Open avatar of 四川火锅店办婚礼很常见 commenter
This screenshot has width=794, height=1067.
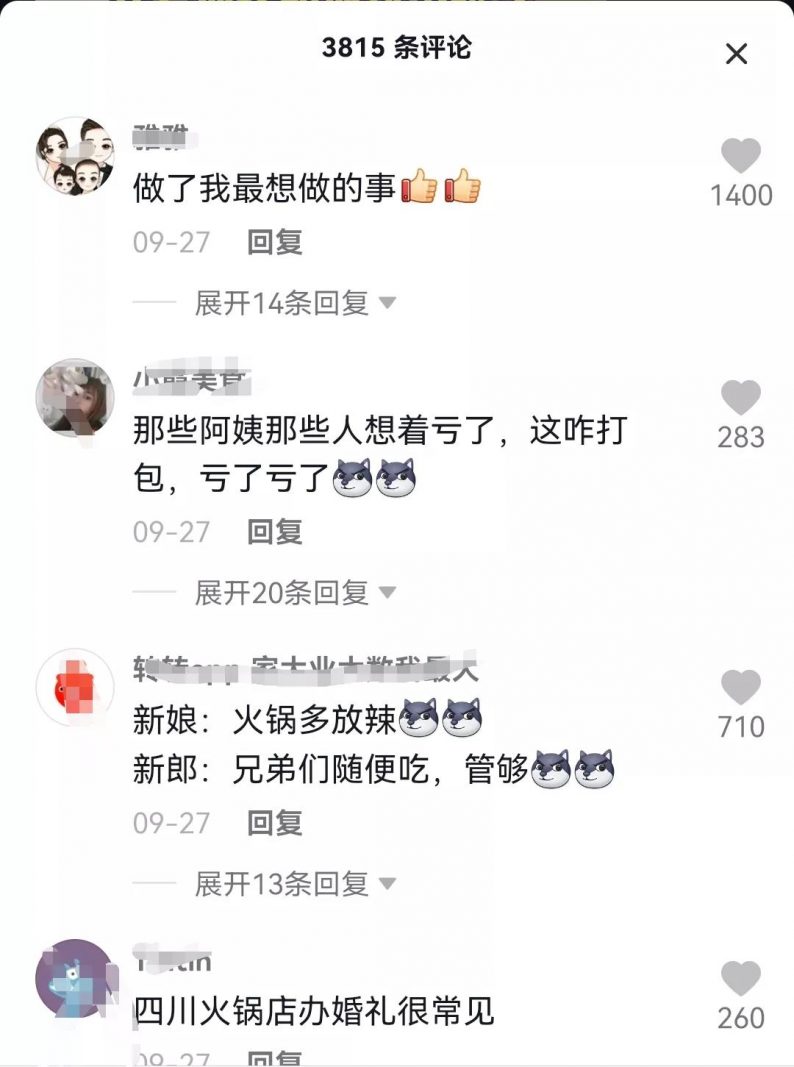(75, 979)
